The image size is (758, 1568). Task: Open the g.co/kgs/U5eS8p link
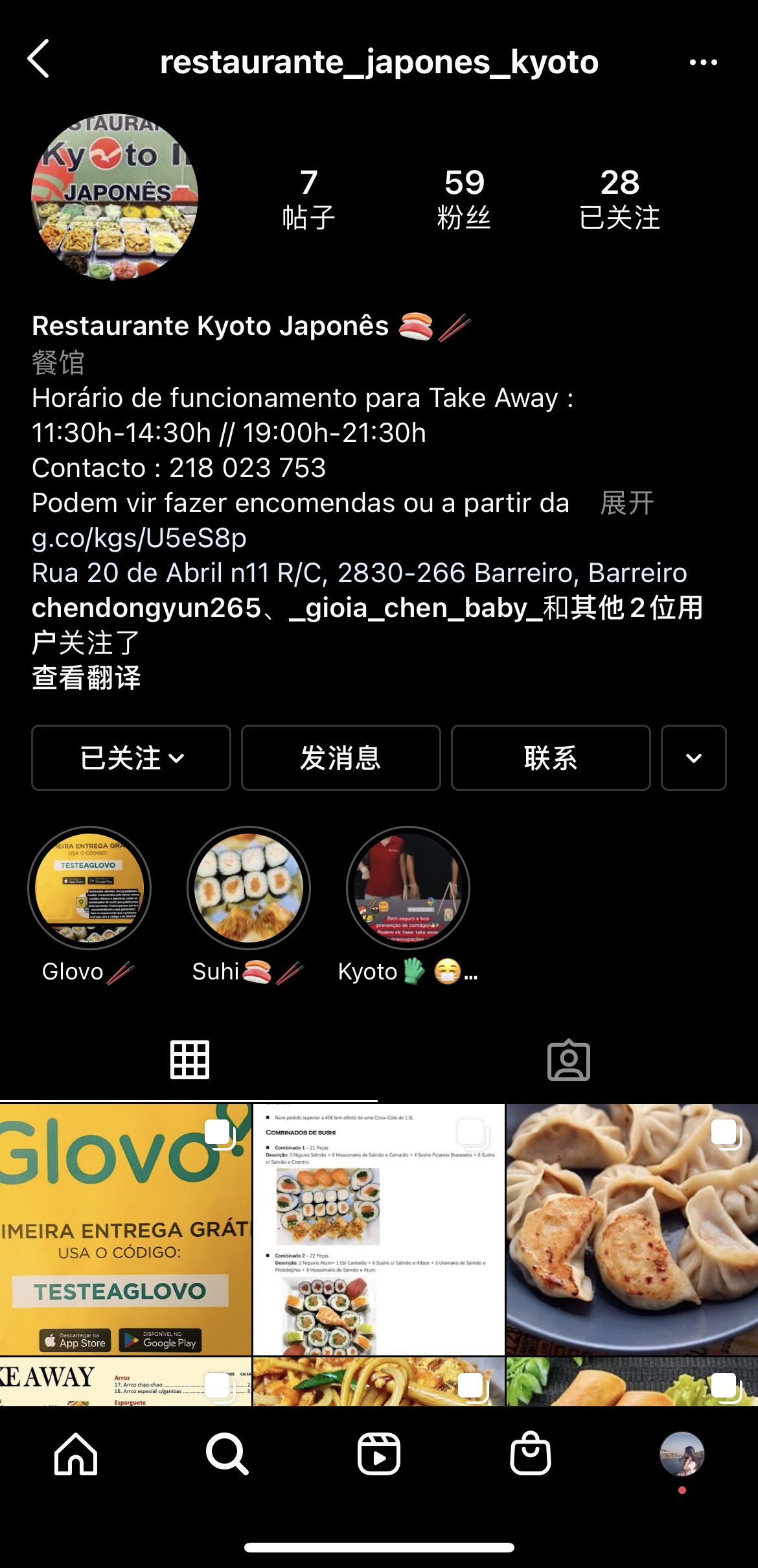point(139,538)
